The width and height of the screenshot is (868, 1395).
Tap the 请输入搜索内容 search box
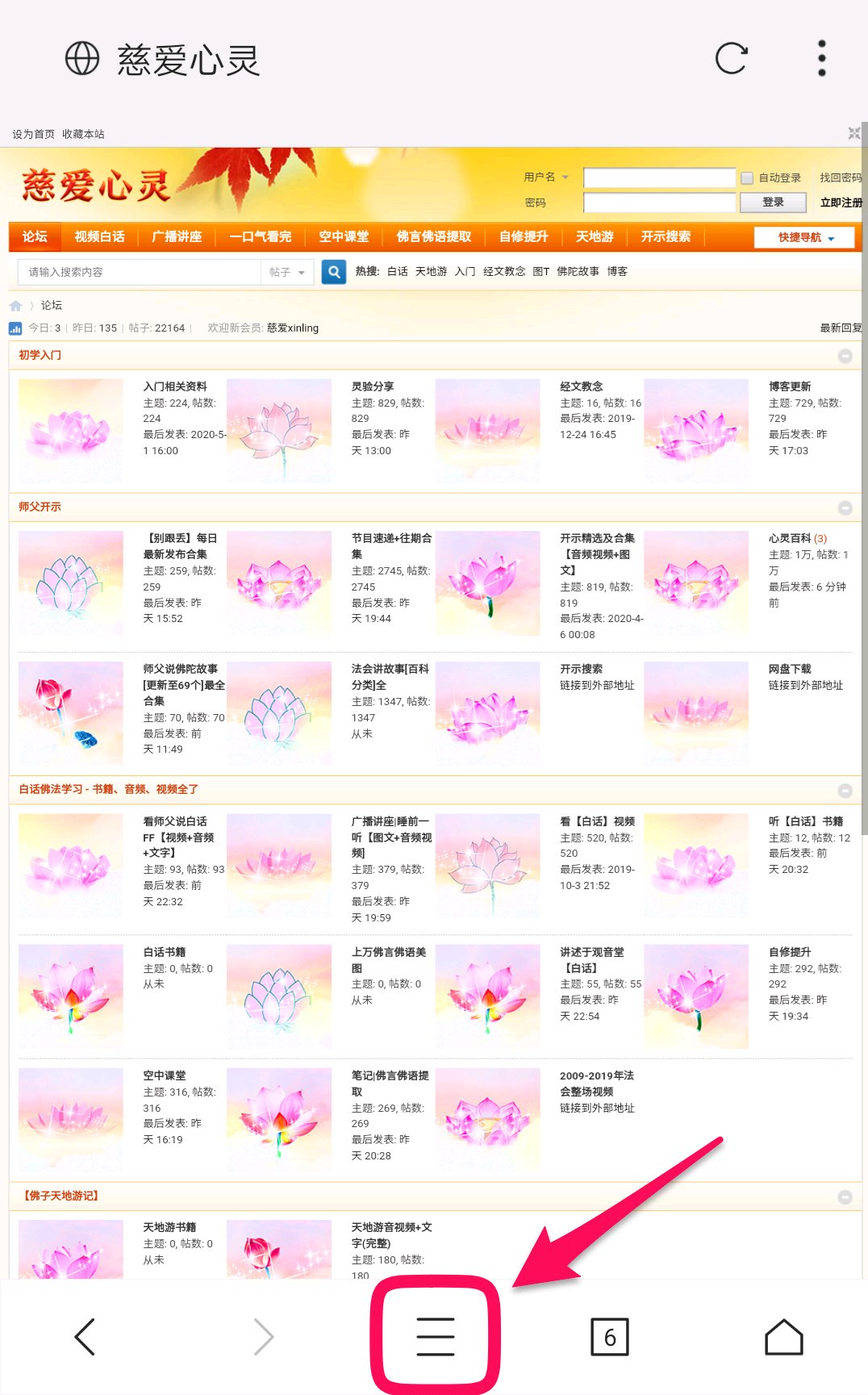point(139,272)
